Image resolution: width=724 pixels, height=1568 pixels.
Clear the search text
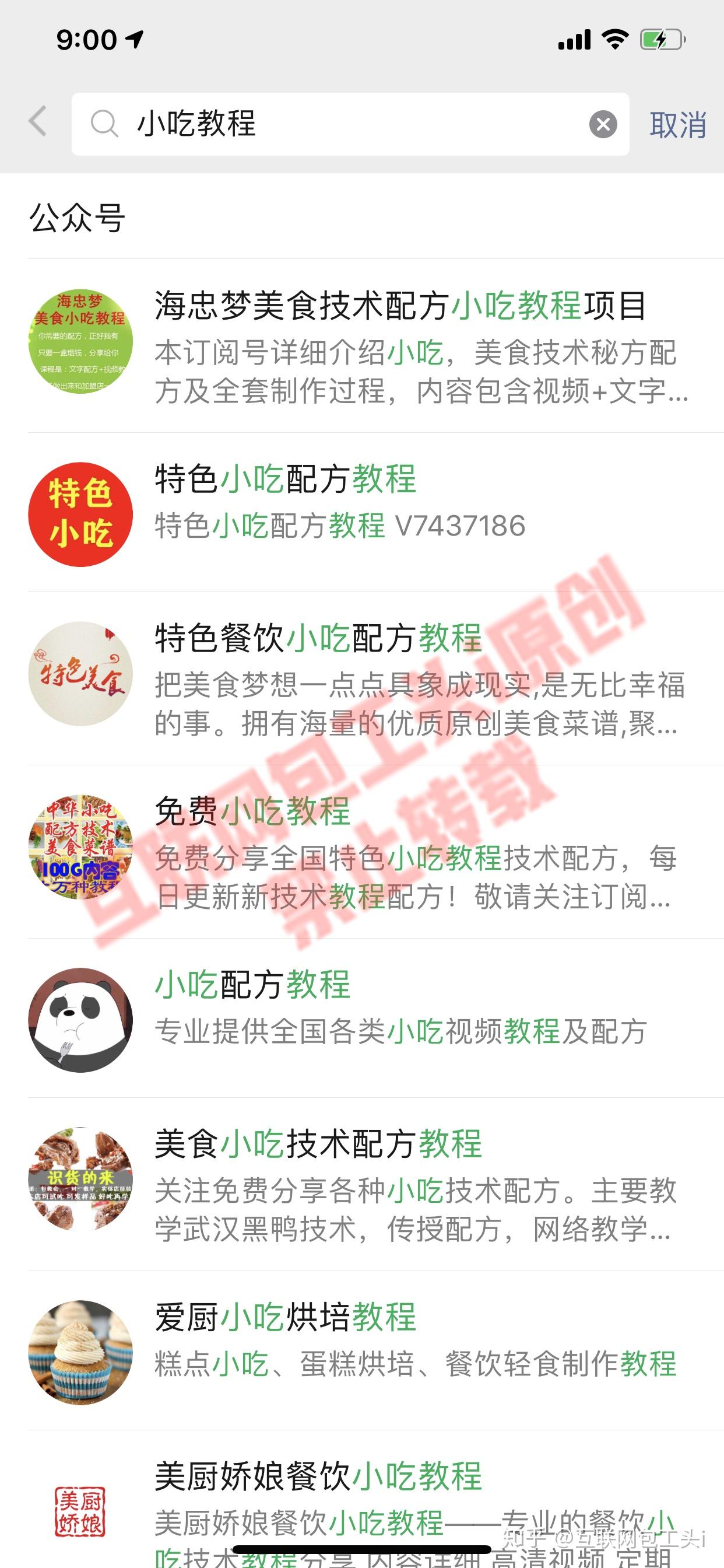point(602,124)
